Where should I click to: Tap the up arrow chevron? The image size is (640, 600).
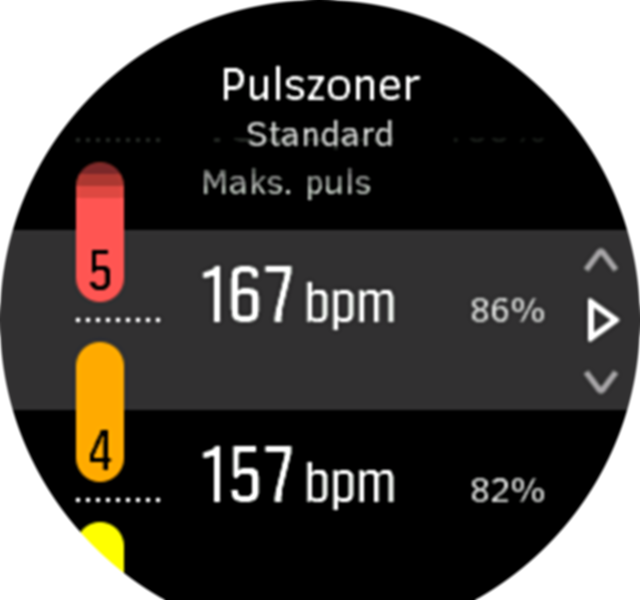600,263
